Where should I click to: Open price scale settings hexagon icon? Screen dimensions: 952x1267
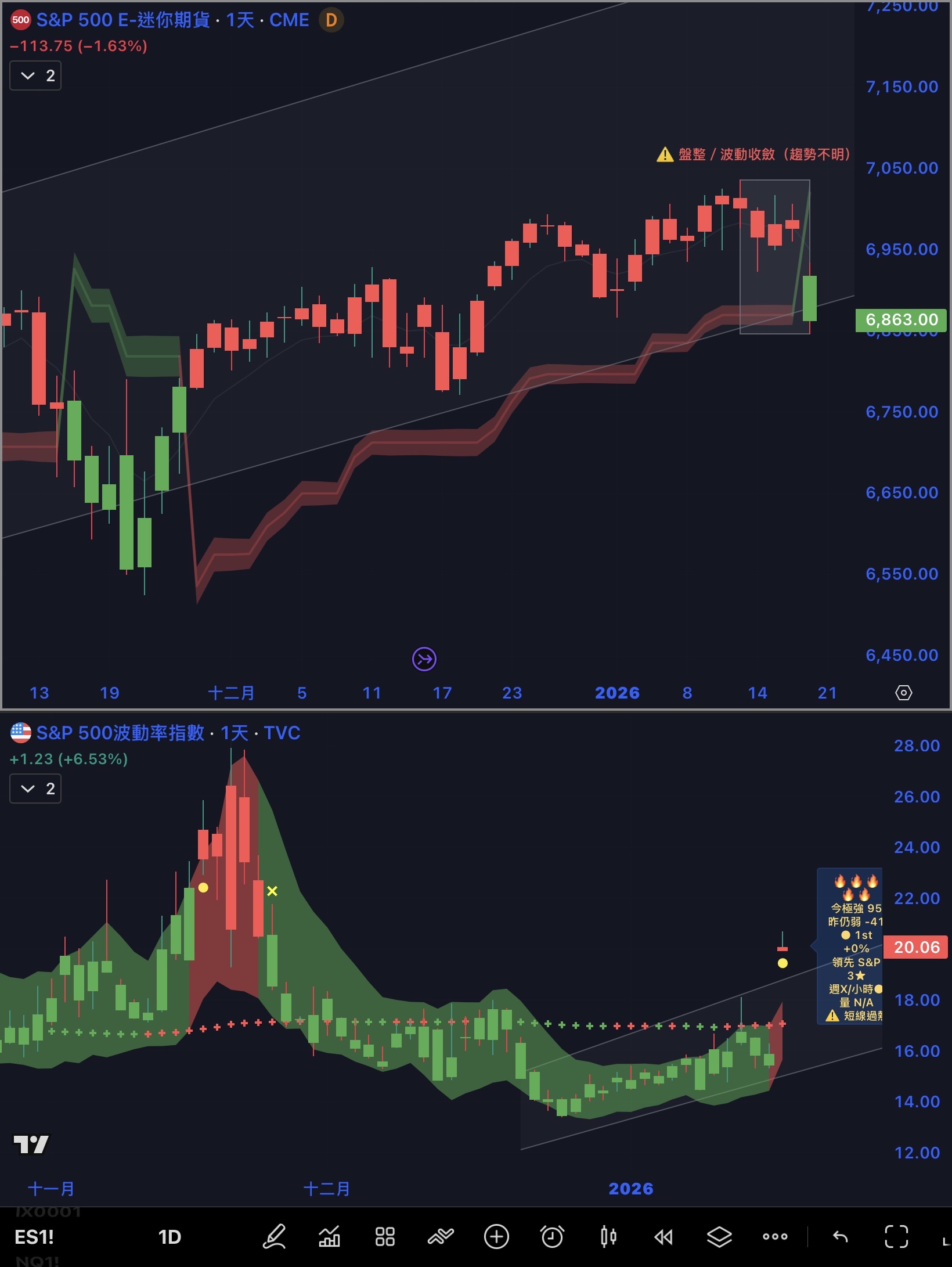pyautogui.click(x=903, y=693)
